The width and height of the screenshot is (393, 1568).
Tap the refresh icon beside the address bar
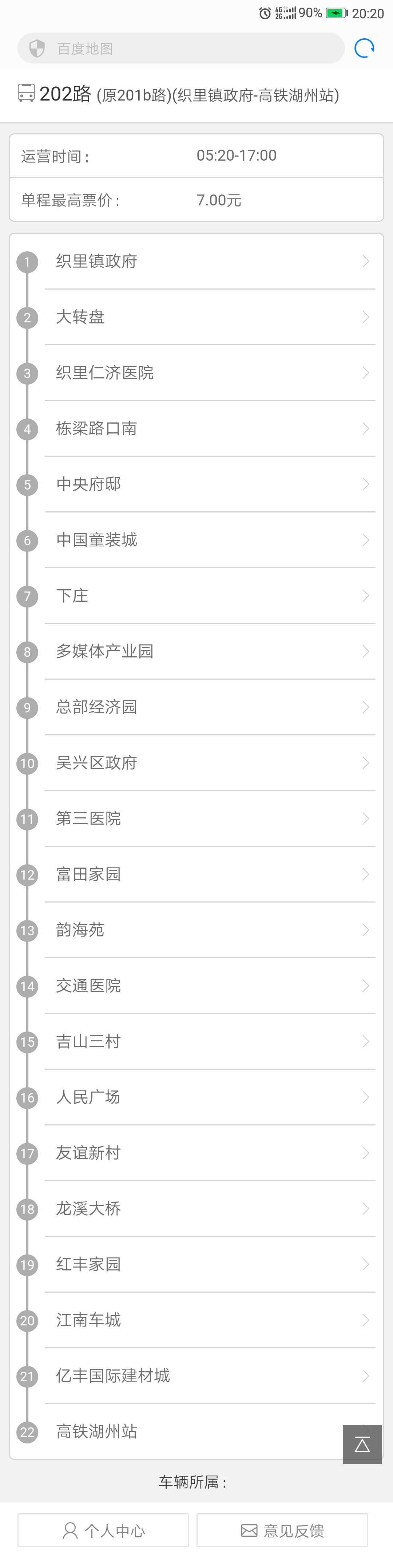pos(364,48)
